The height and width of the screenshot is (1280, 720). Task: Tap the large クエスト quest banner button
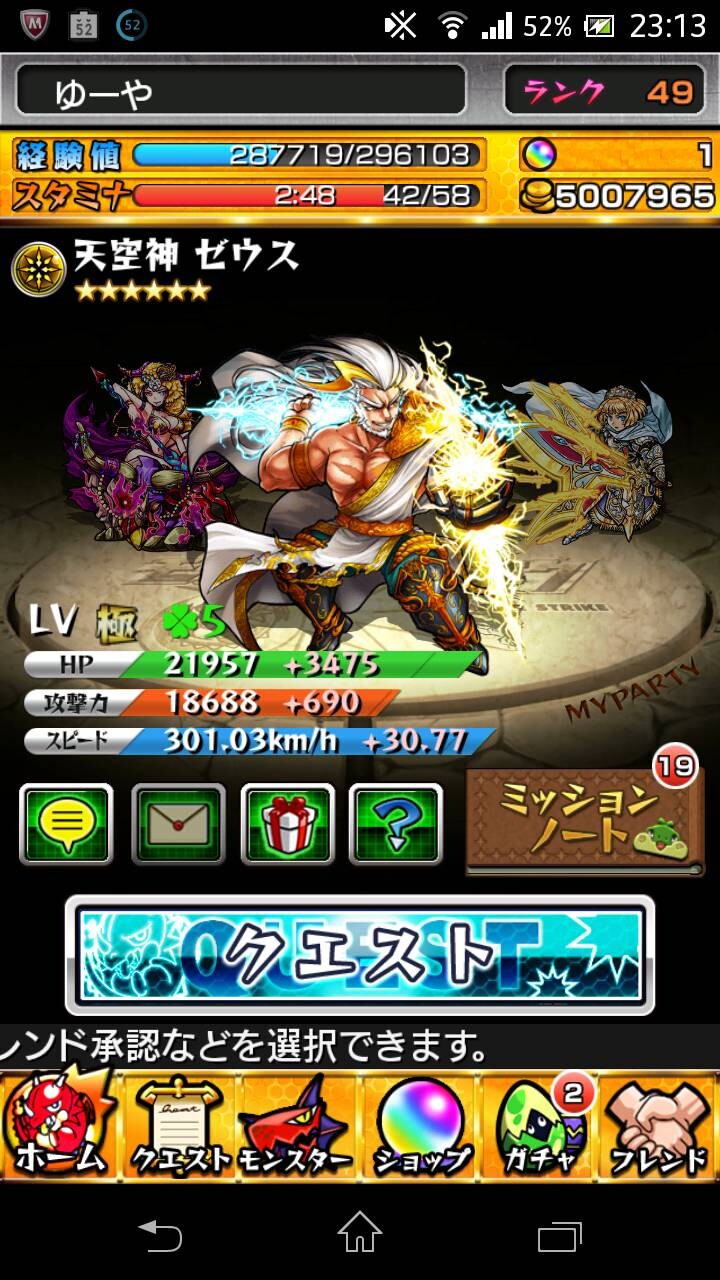point(360,955)
